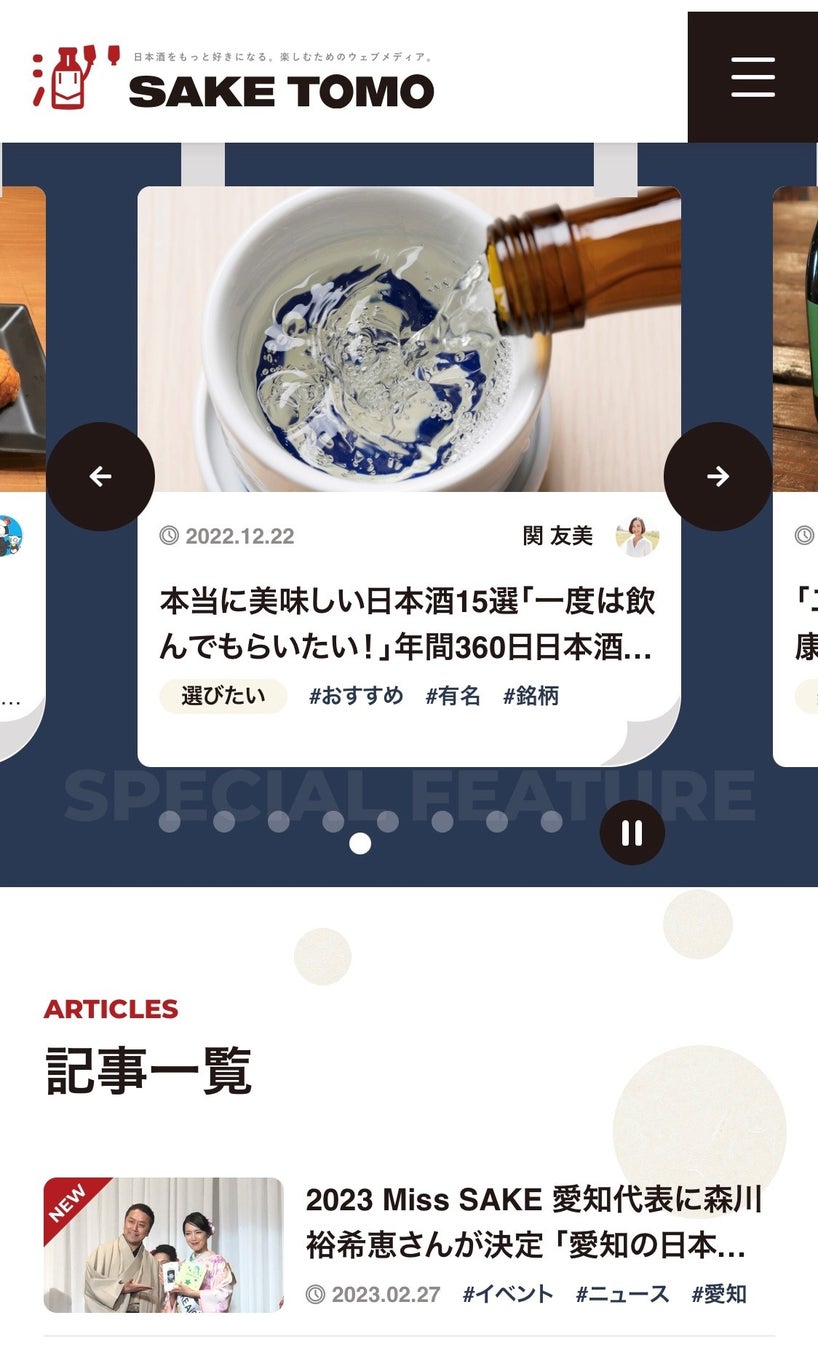This screenshot has width=818, height=1350.
Task: View author 関 友美's profile
Action: [x=590, y=536]
